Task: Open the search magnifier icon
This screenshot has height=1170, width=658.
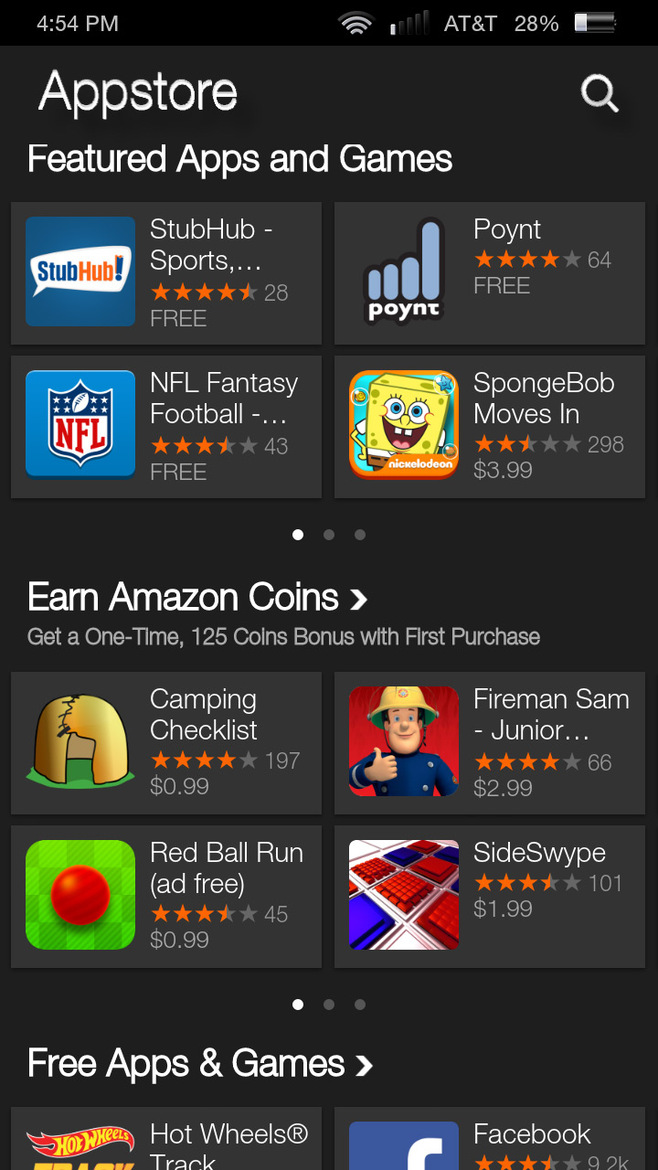Action: (x=600, y=94)
